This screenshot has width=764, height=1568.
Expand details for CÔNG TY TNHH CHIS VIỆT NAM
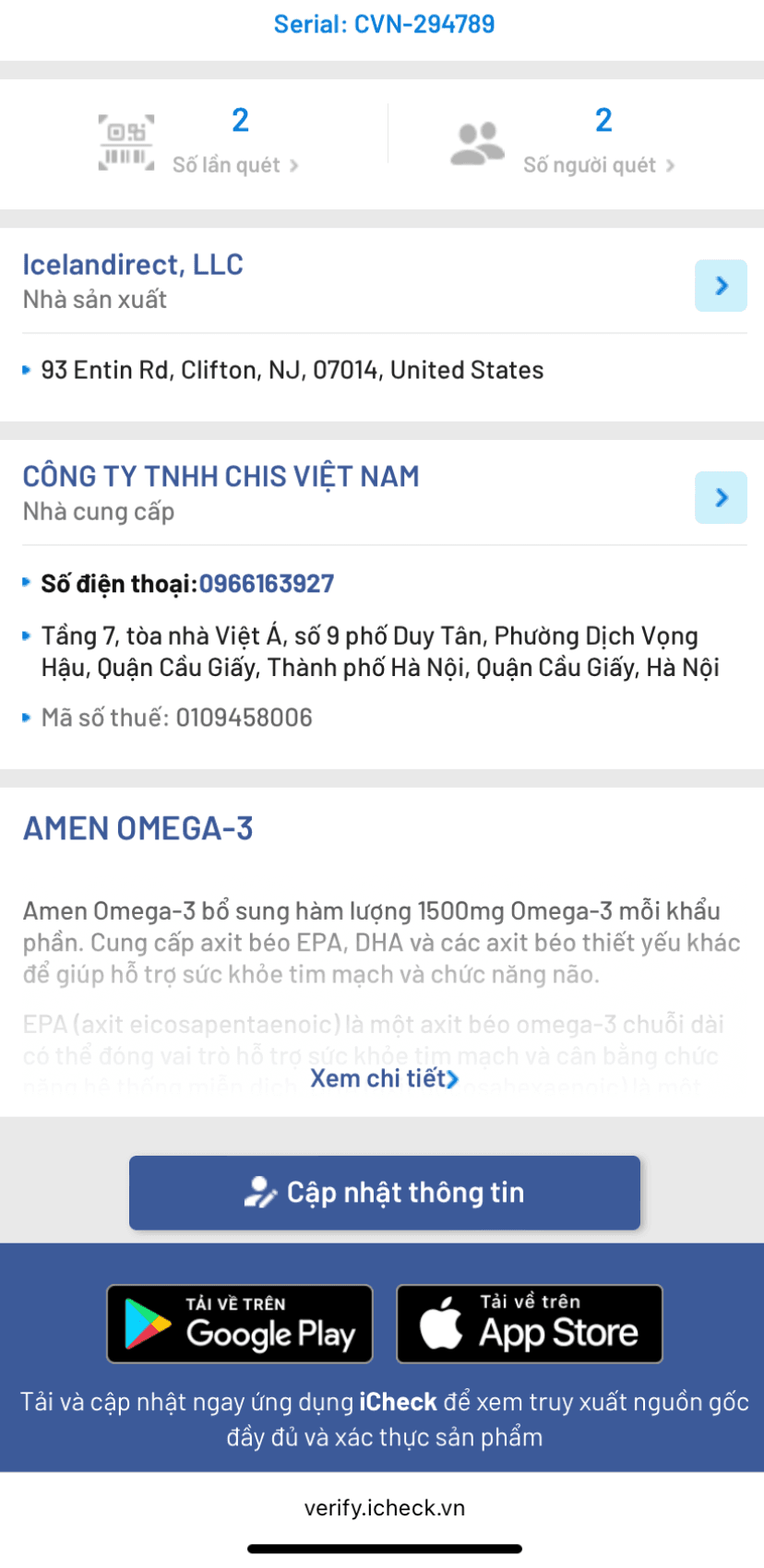(721, 497)
